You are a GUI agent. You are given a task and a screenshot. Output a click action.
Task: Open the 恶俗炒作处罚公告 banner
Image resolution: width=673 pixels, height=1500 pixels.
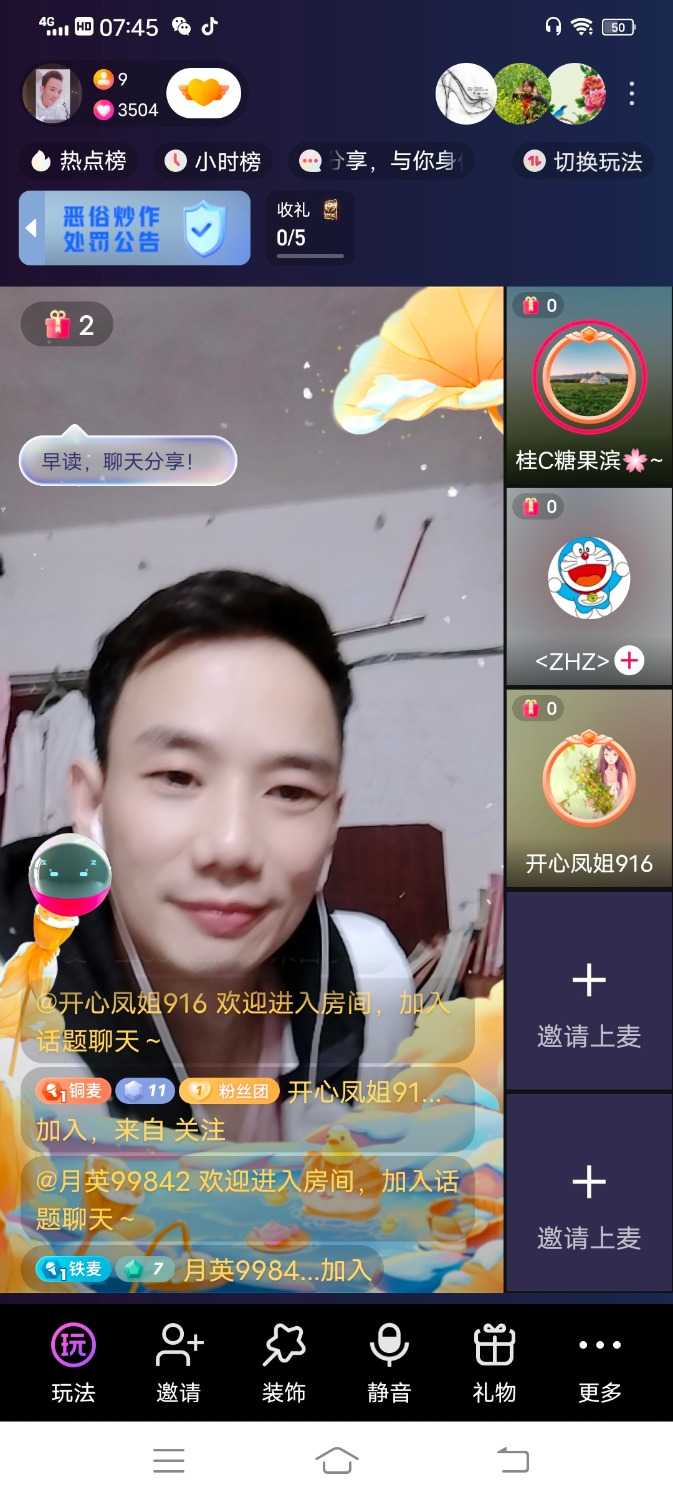point(135,228)
